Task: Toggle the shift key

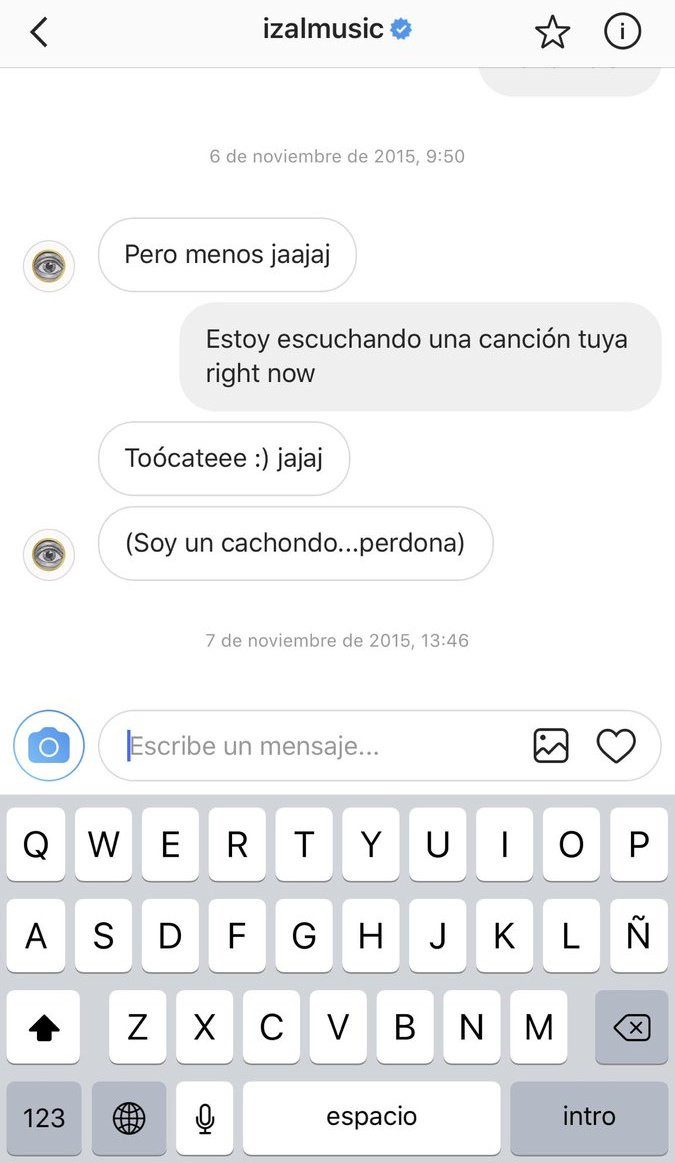Action: pos(44,1027)
